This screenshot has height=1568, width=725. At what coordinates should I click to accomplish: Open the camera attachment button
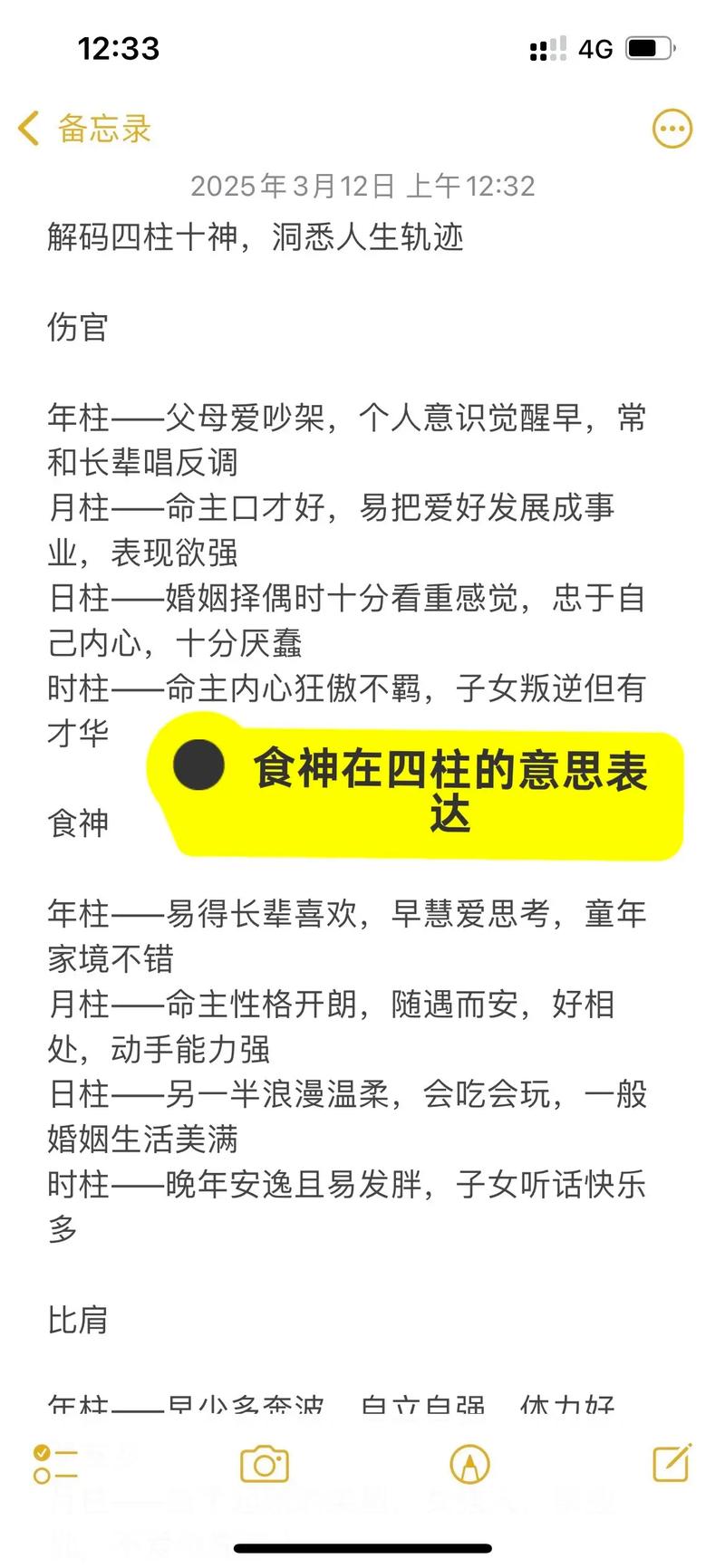[265, 1464]
